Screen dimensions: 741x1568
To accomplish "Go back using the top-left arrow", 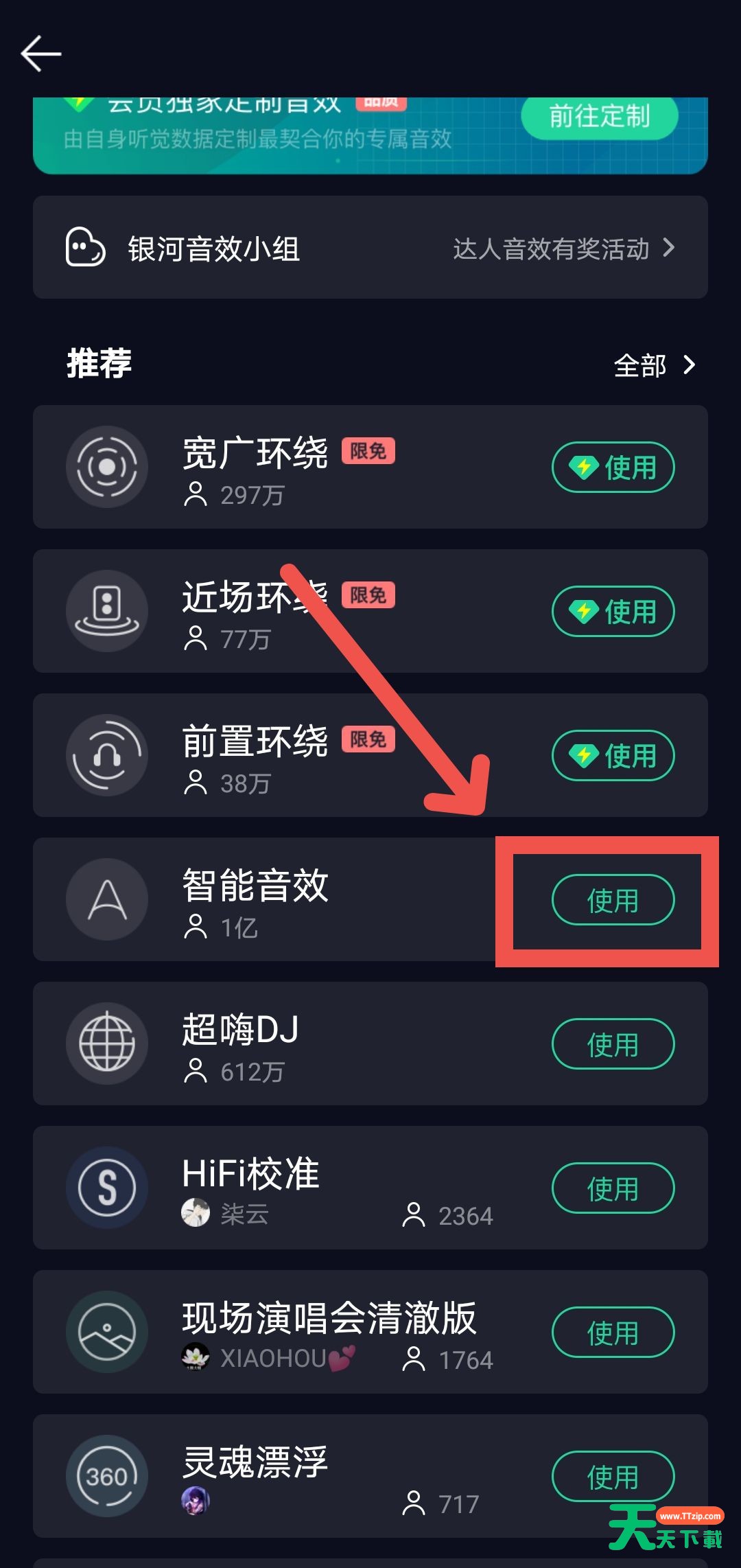I will coord(41,54).
